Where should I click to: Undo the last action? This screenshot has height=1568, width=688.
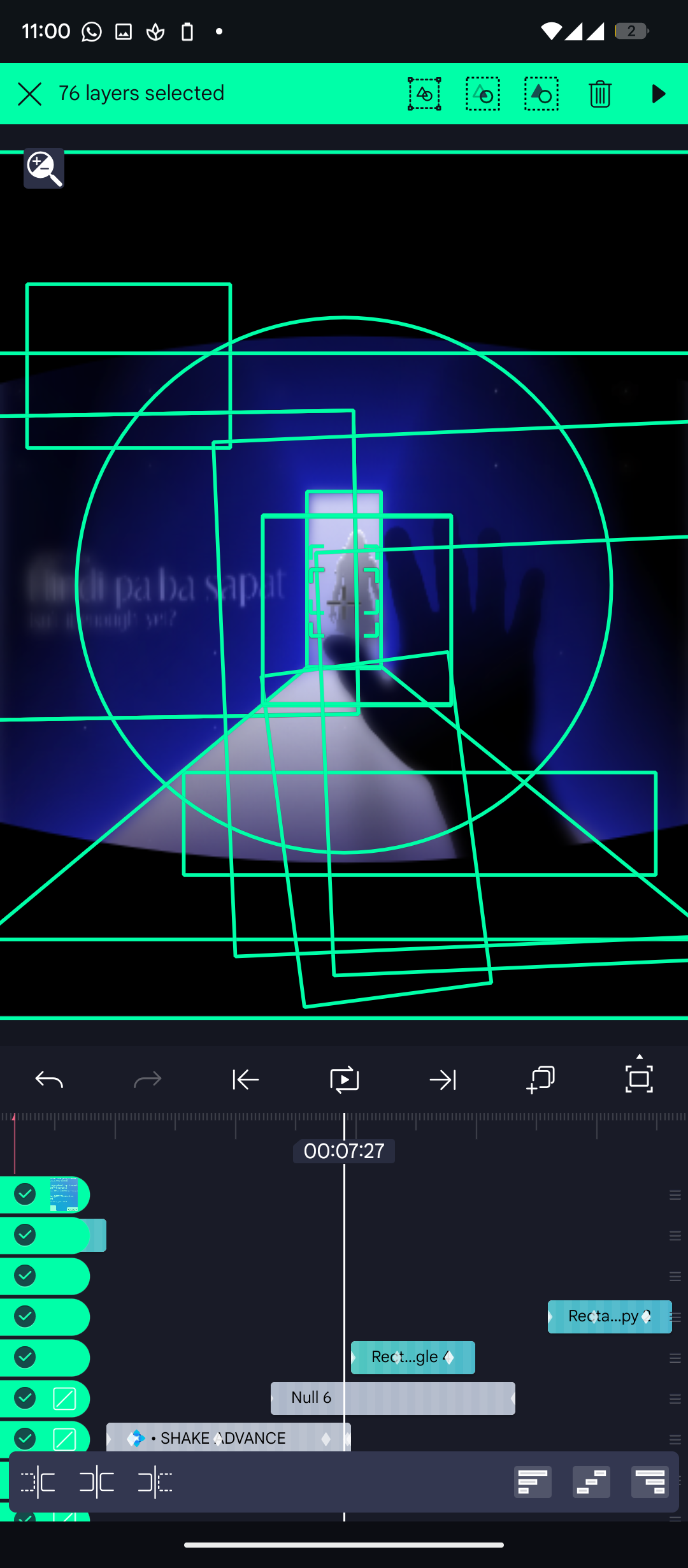click(x=49, y=1080)
